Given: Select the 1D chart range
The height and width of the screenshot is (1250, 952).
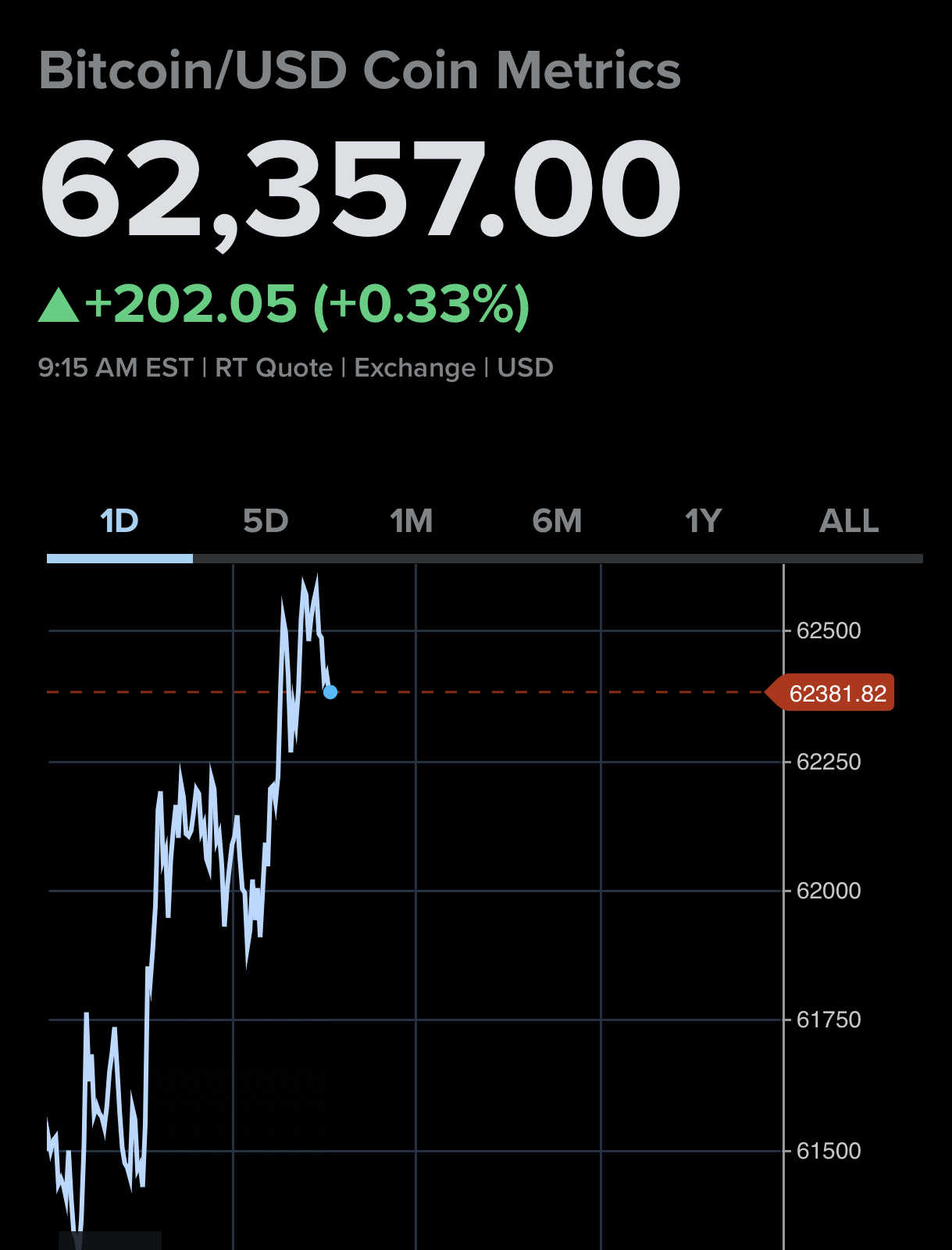Looking at the screenshot, I should click(119, 521).
